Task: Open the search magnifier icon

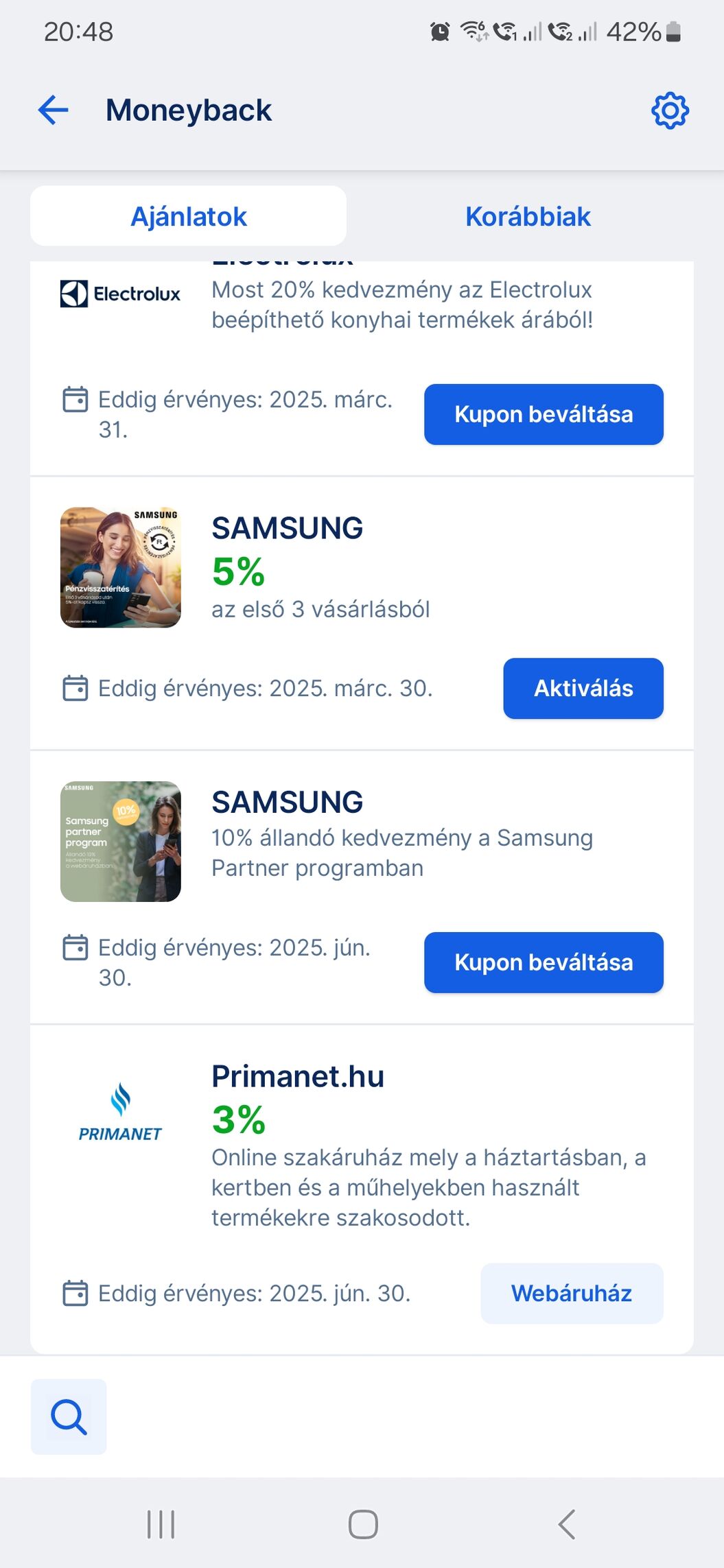Action: [x=69, y=1416]
